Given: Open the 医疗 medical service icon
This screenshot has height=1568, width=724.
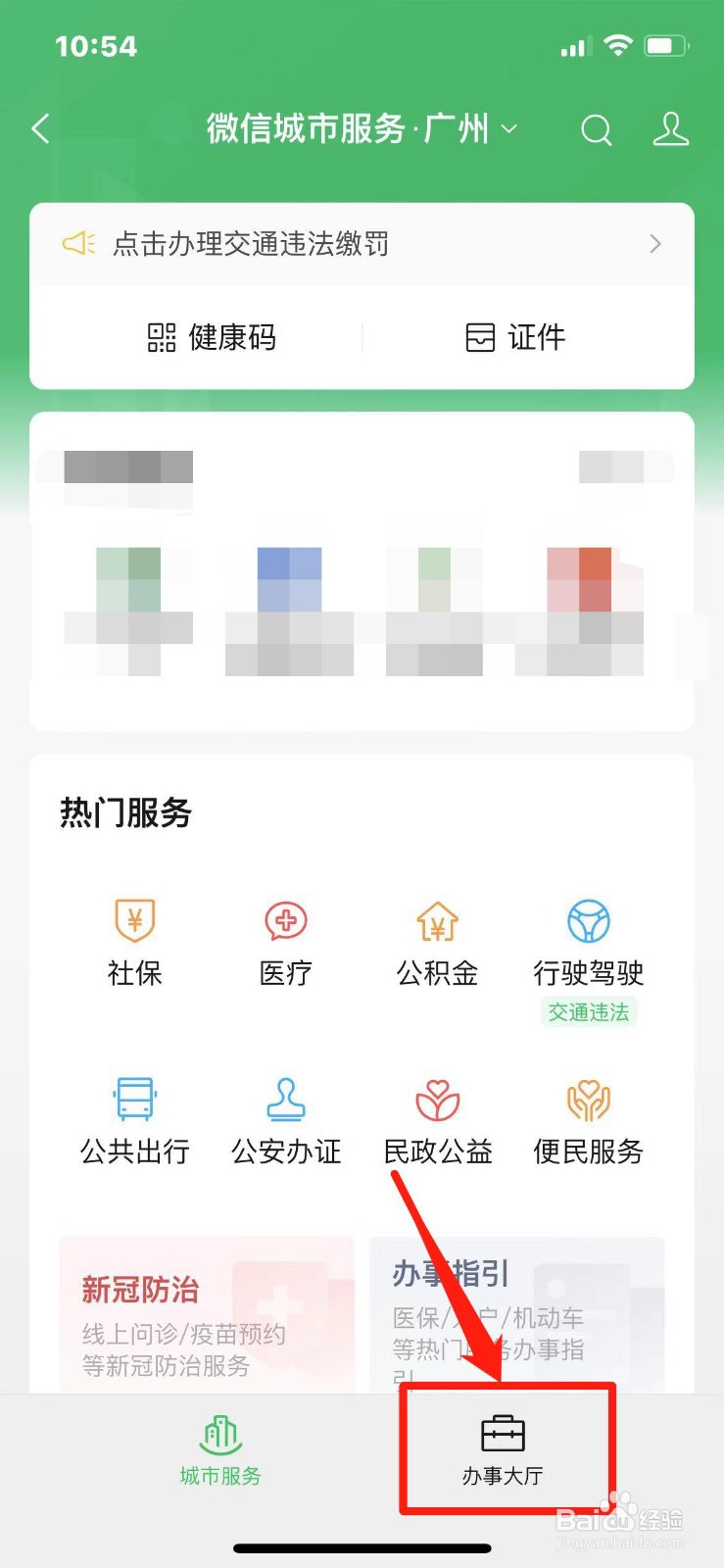Looking at the screenshot, I should tap(285, 941).
